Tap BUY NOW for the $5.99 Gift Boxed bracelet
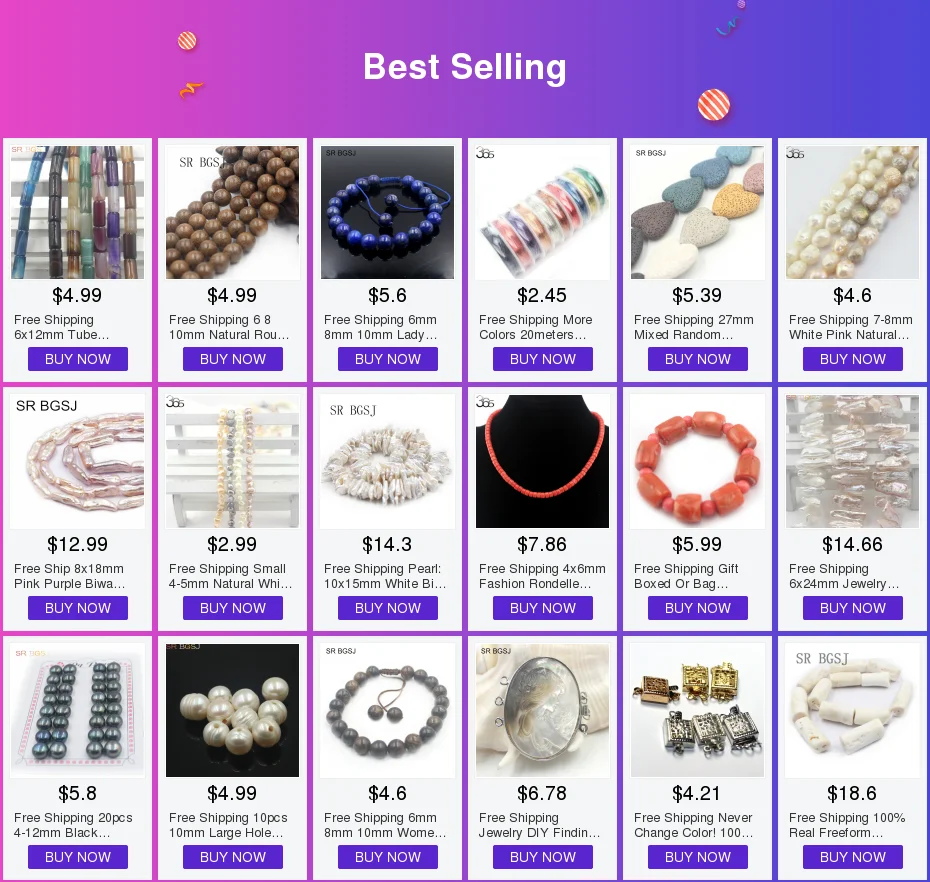The image size is (930, 882). pyautogui.click(x=698, y=608)
